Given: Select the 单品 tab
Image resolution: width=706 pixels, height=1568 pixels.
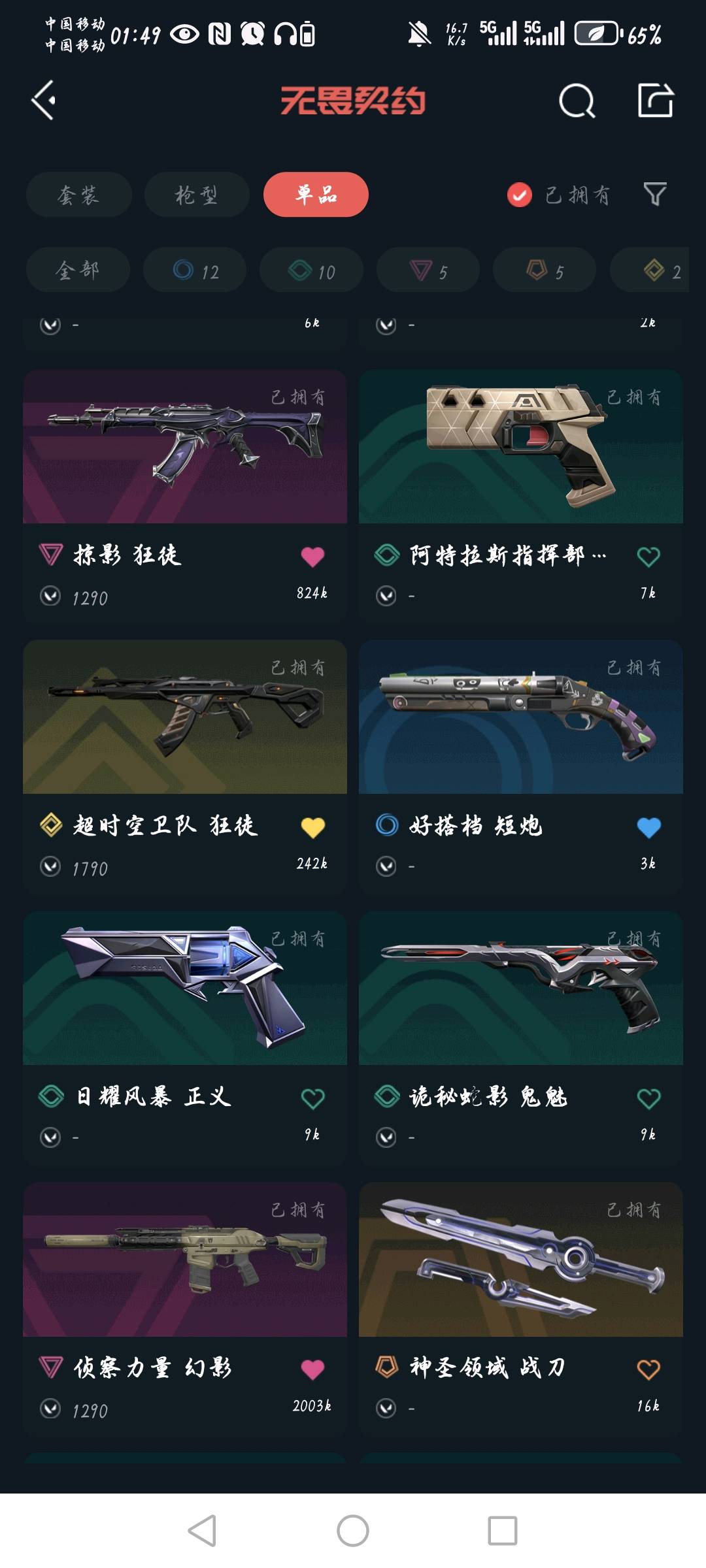Looking at the screenshot, I should [316, 195].
